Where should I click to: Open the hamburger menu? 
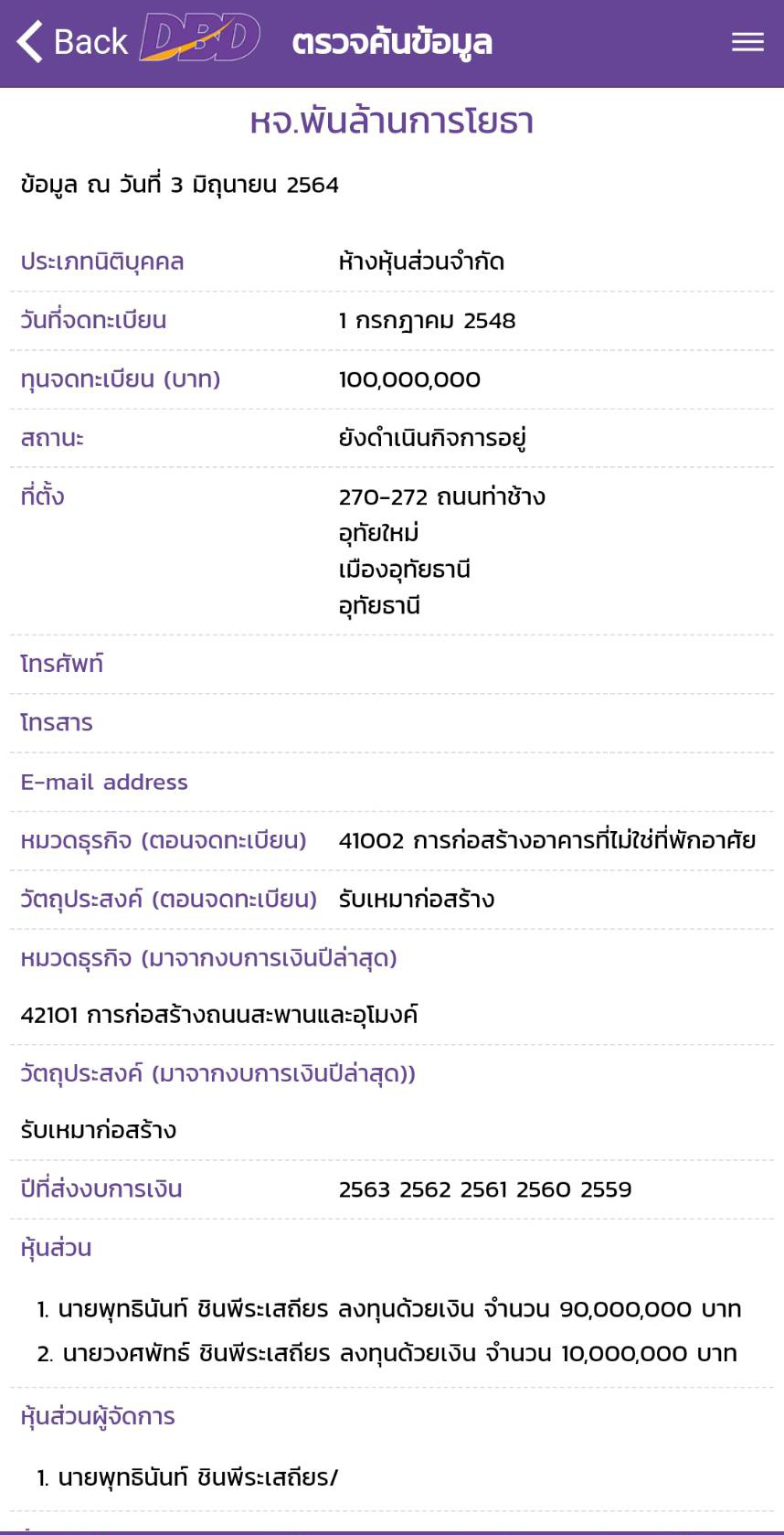(747, 42)
